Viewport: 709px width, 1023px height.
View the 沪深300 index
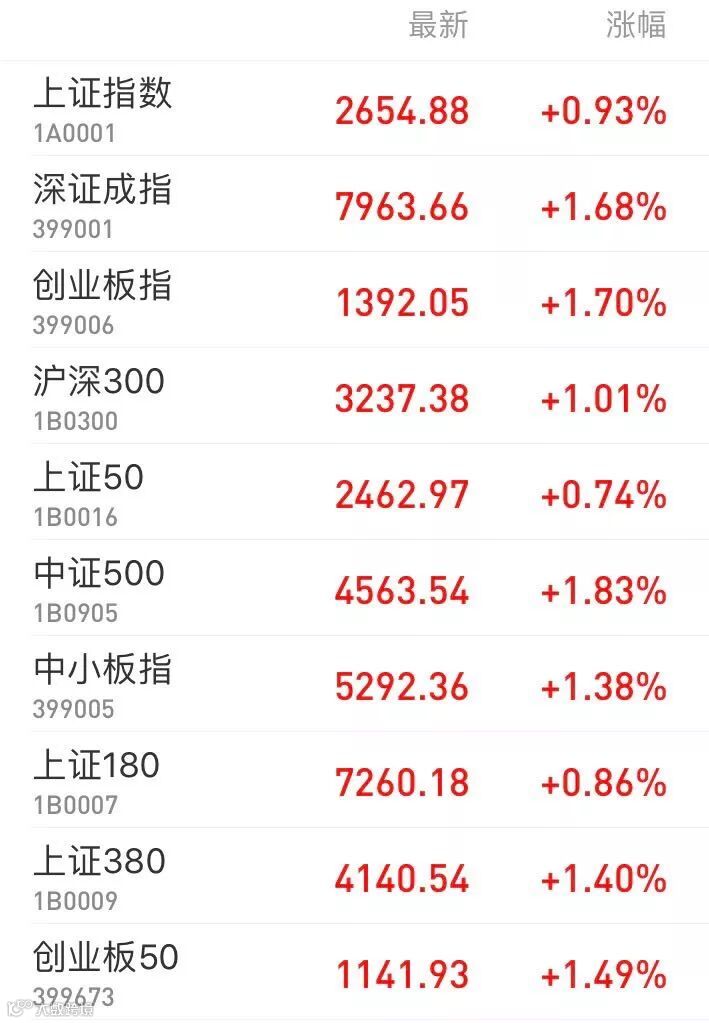pyautogui.click(x=354, y=396)
